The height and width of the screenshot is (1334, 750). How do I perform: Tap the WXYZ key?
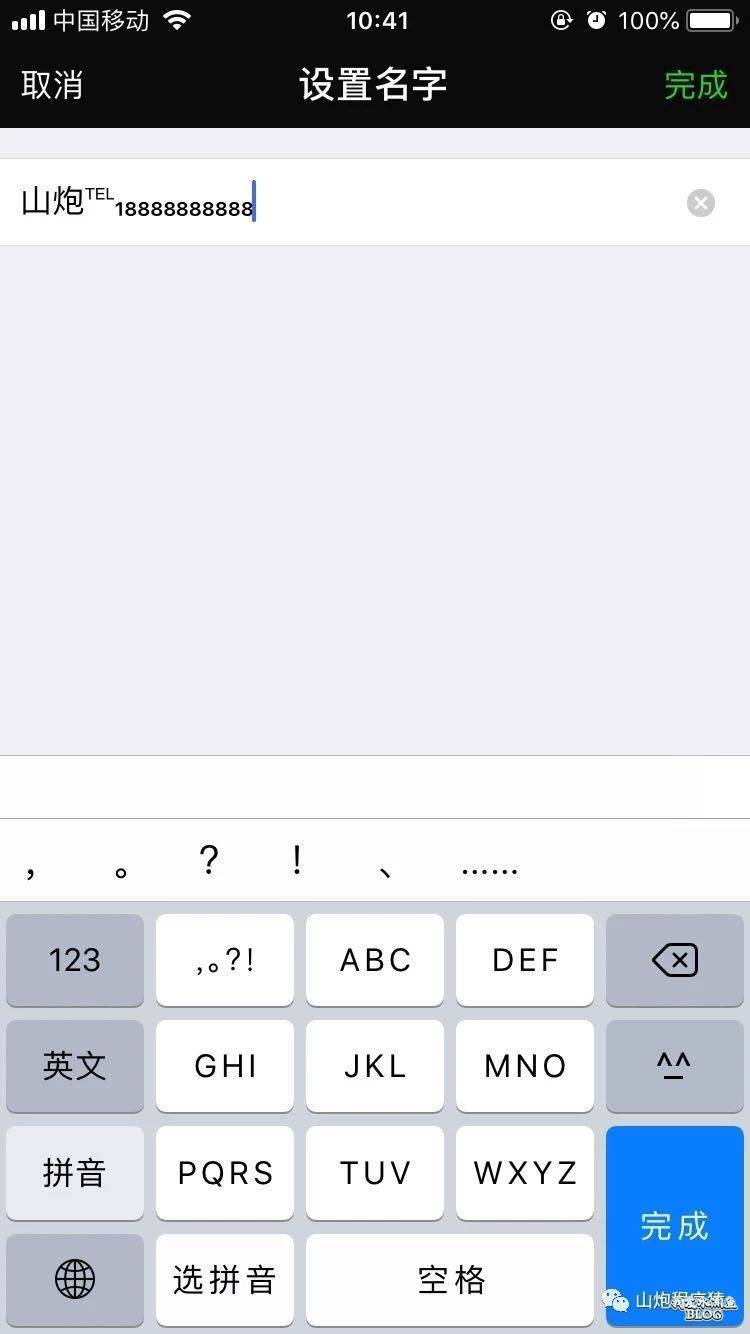click(525, 1172)
